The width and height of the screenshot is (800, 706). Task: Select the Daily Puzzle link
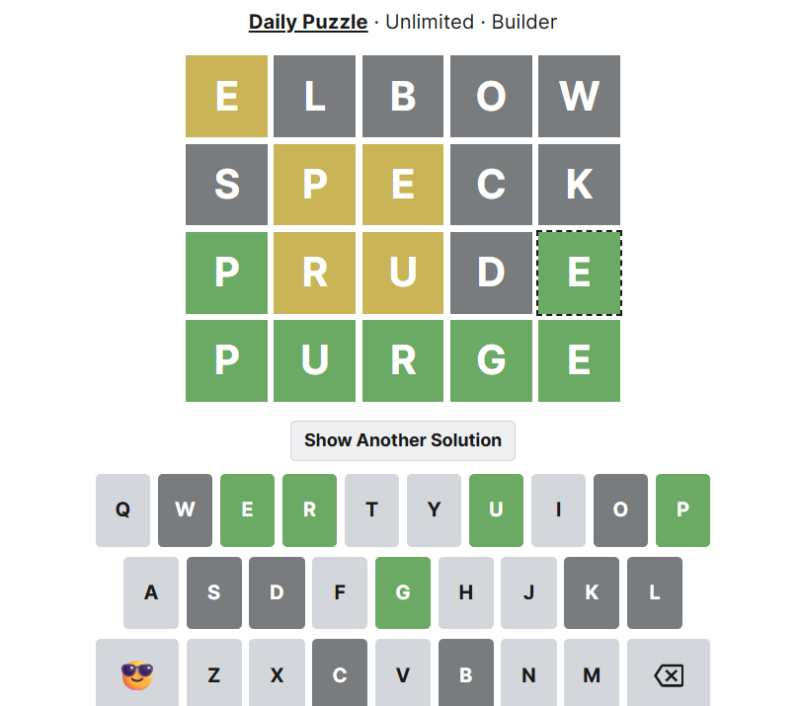coord(308,22)
